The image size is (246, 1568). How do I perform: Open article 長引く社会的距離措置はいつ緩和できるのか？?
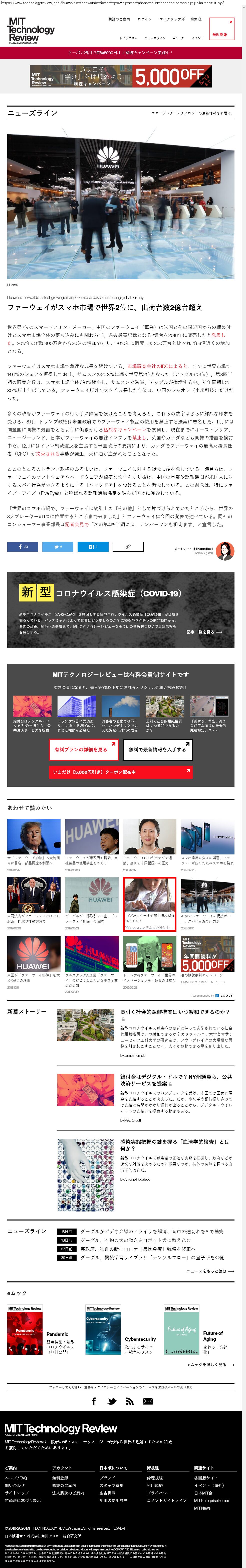[175, 1012]
